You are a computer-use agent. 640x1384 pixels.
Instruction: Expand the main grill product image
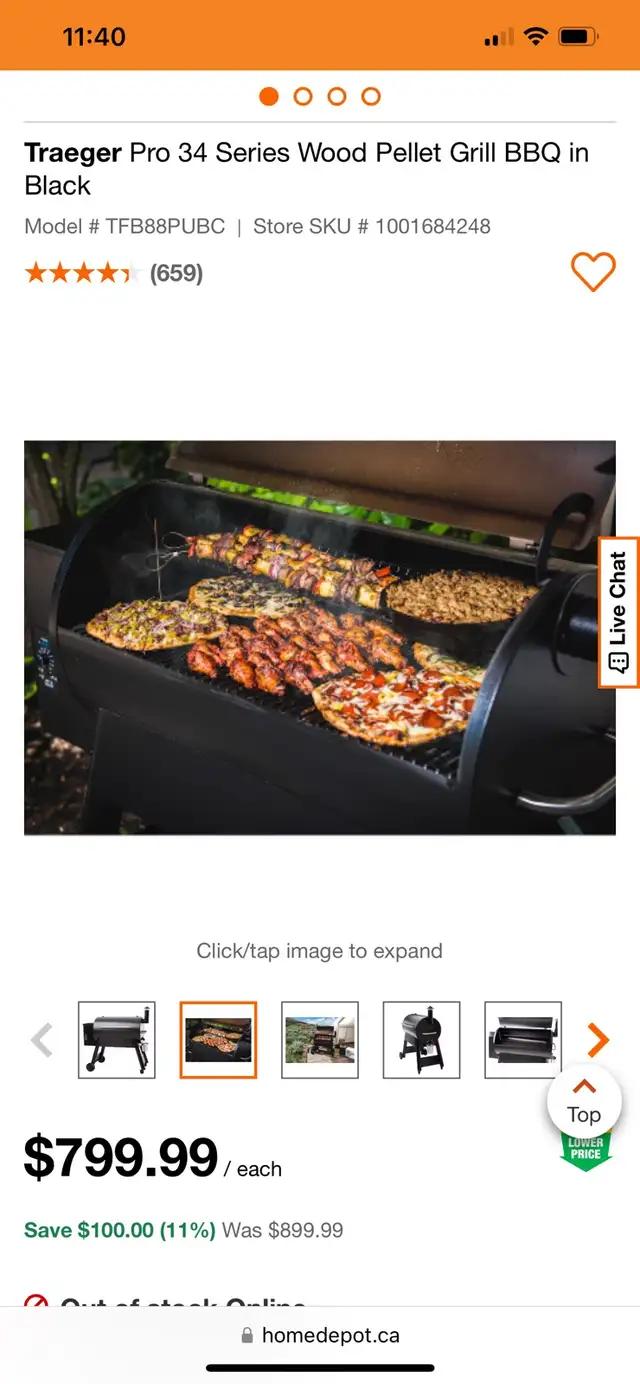tap(320, 638)
